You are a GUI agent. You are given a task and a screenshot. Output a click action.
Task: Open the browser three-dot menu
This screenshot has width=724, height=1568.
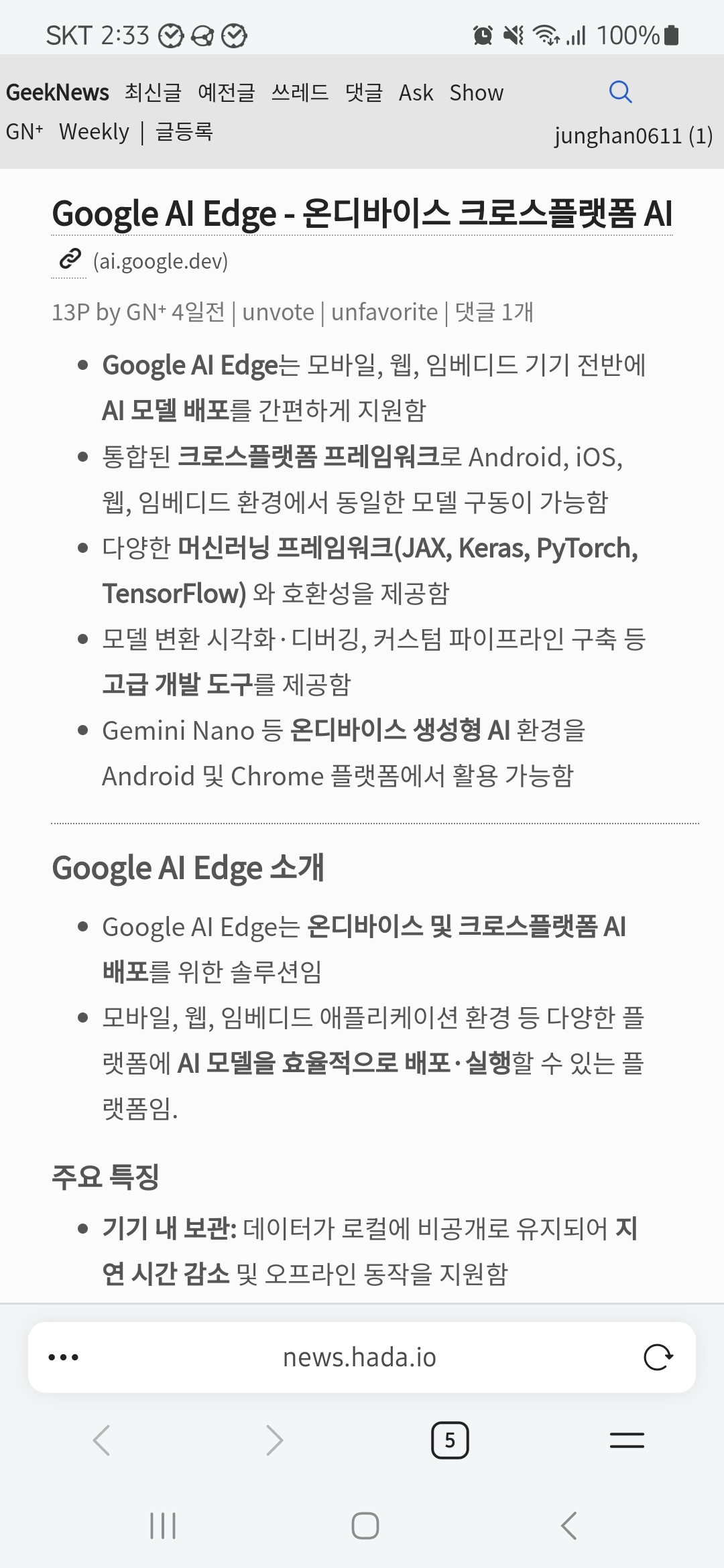point(64,1358)
